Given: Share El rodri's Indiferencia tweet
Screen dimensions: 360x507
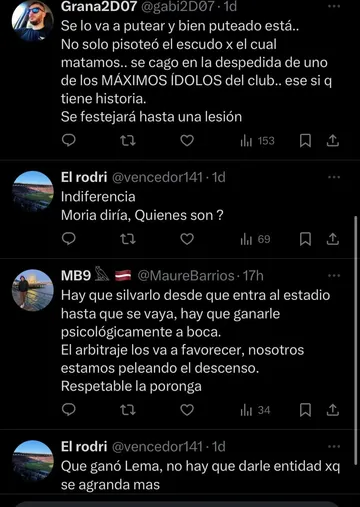Looking at the screenshot, I should (333, 239).
